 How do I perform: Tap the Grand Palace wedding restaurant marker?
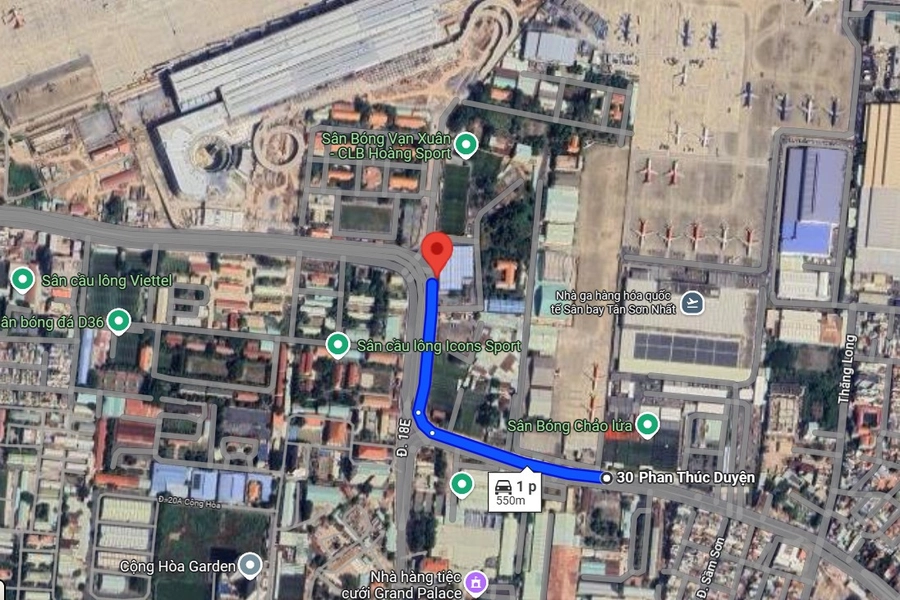(x=476, y=583)
